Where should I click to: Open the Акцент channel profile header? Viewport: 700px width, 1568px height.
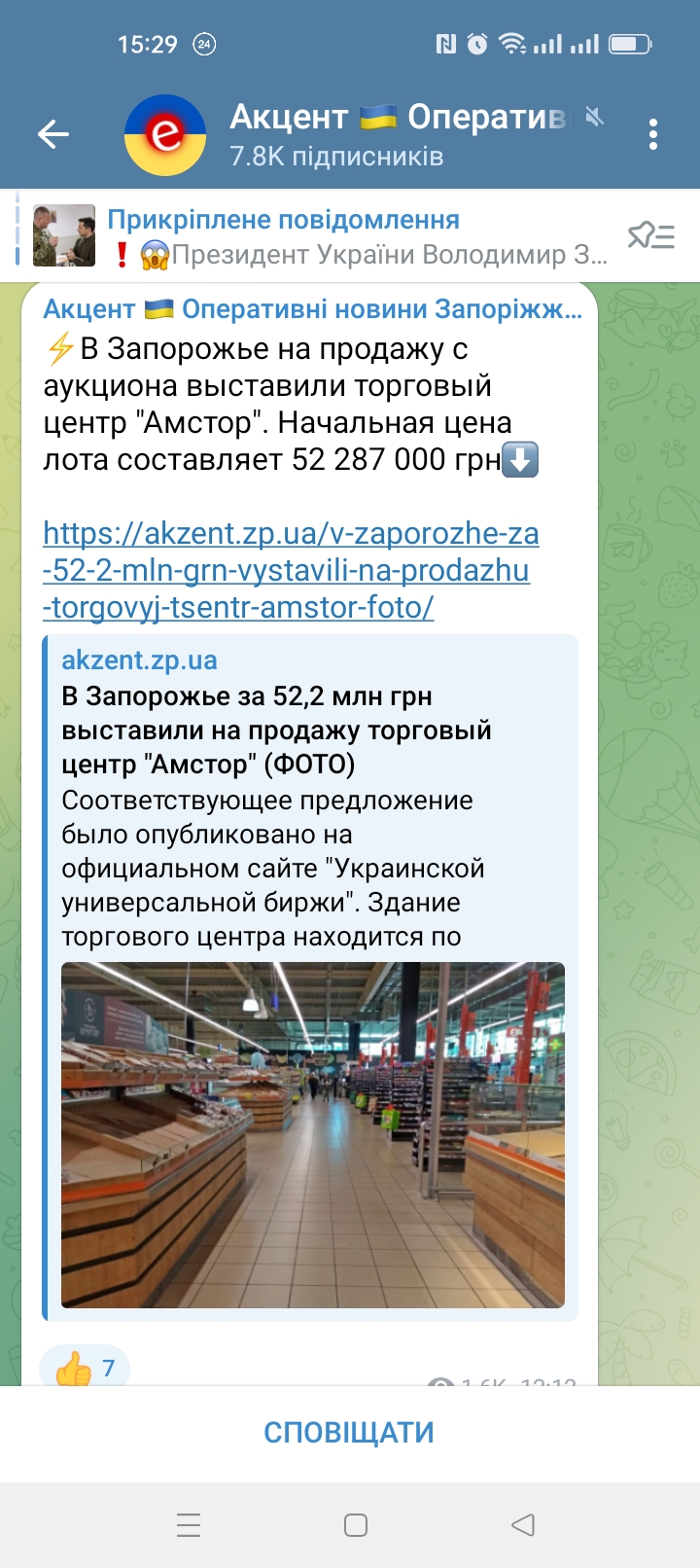365,134
